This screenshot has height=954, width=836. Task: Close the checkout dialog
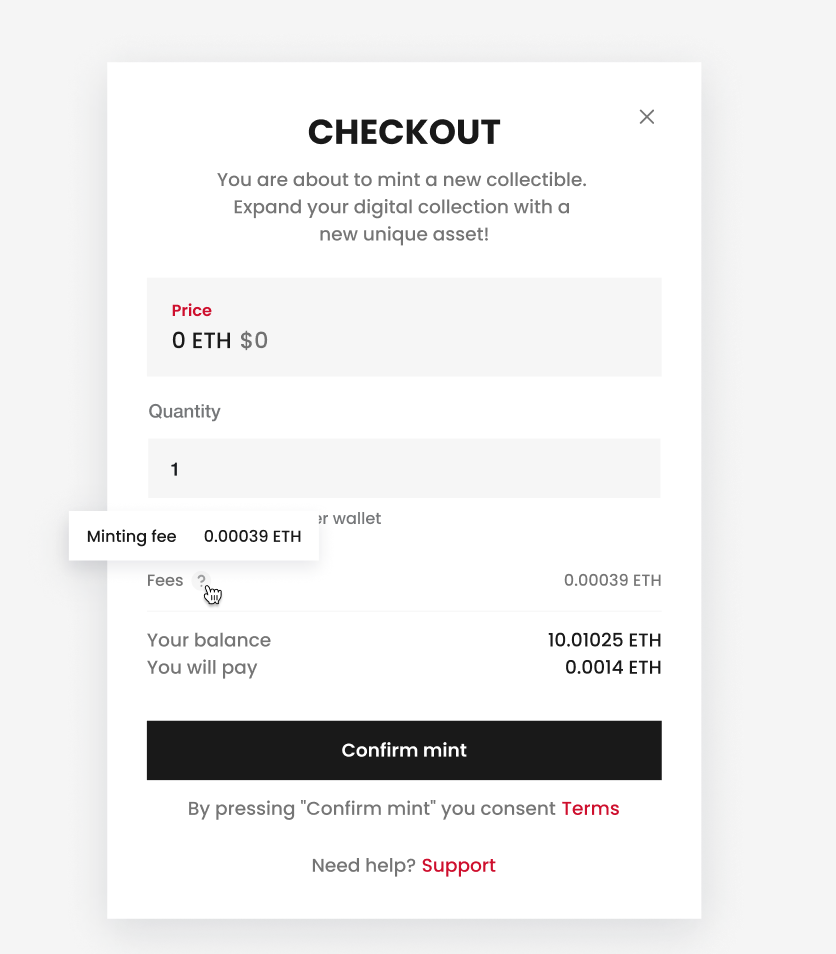point(647,117)
